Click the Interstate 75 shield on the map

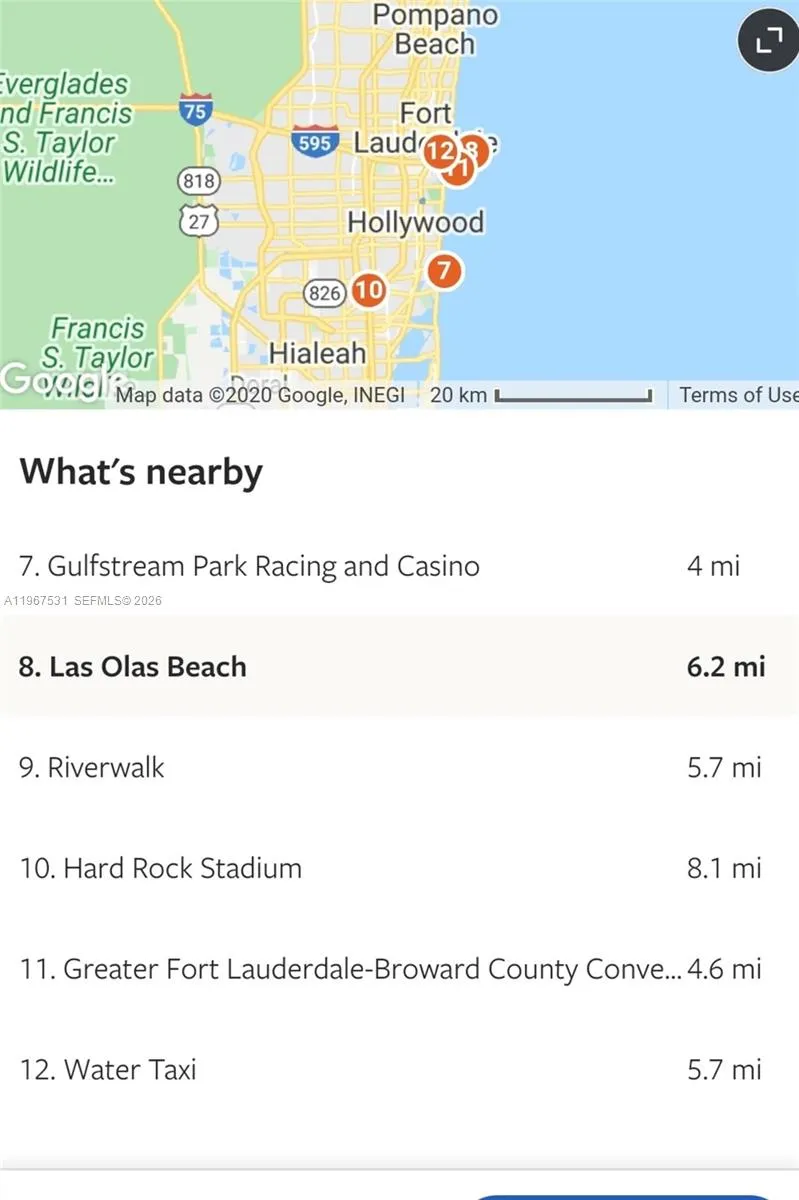point(196,112)
